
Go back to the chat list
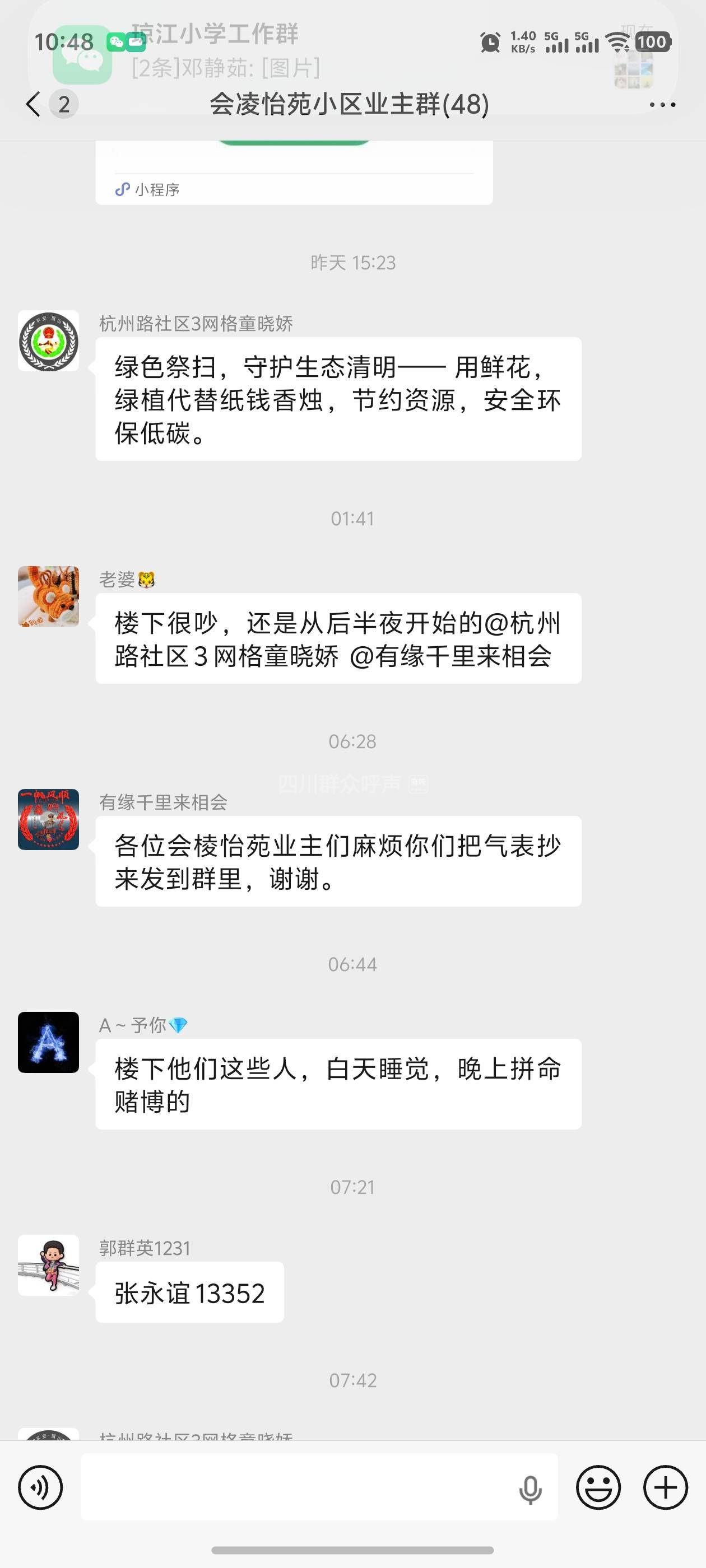point(34,104)
